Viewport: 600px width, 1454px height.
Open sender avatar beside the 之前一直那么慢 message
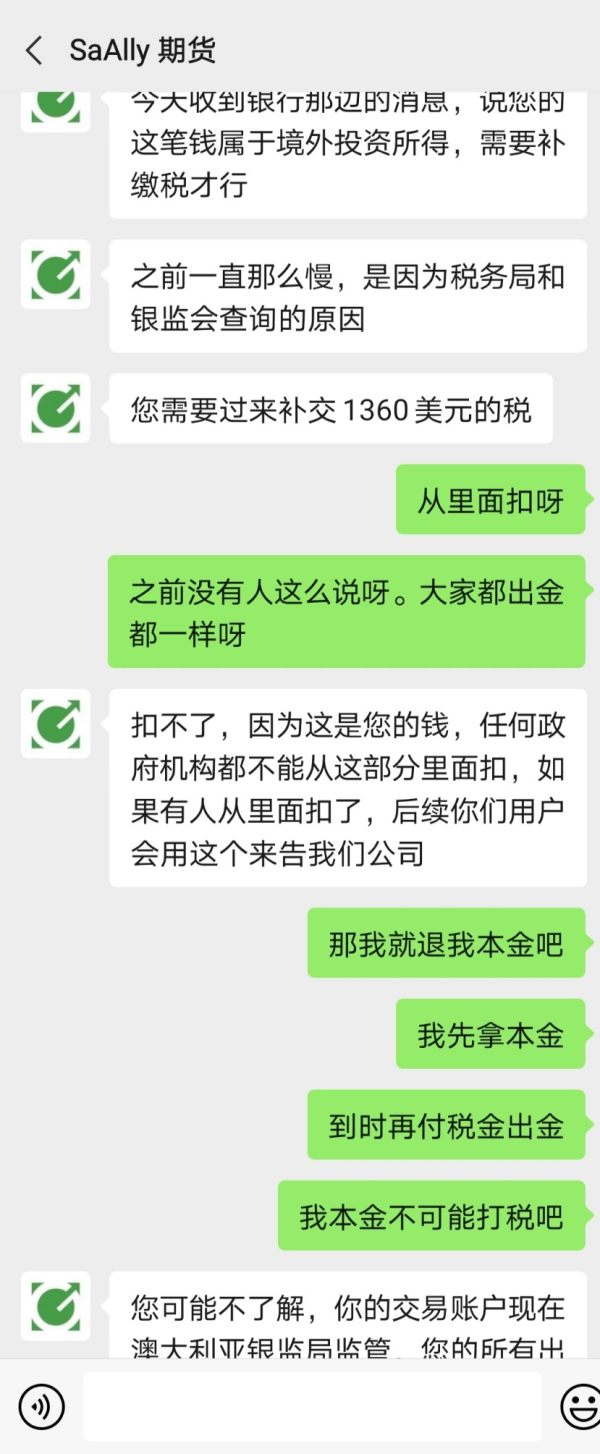click(x=56, y=274)
